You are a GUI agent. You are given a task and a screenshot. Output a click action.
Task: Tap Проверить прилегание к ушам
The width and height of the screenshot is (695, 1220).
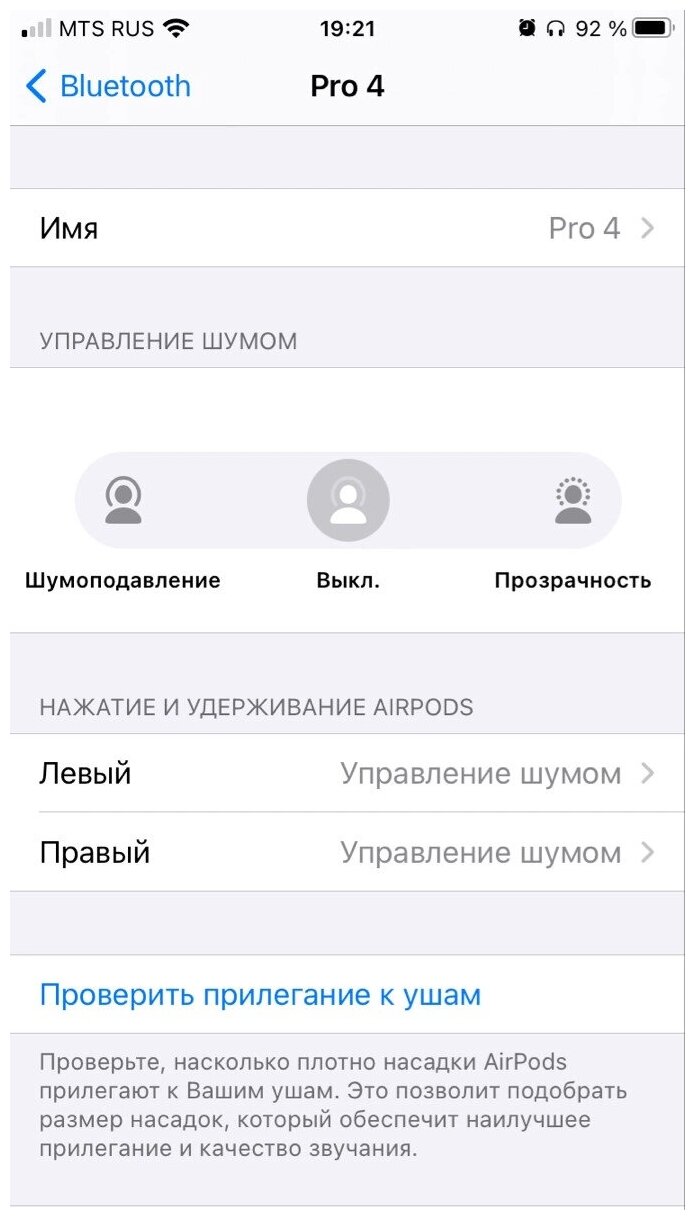click(260, 995)
